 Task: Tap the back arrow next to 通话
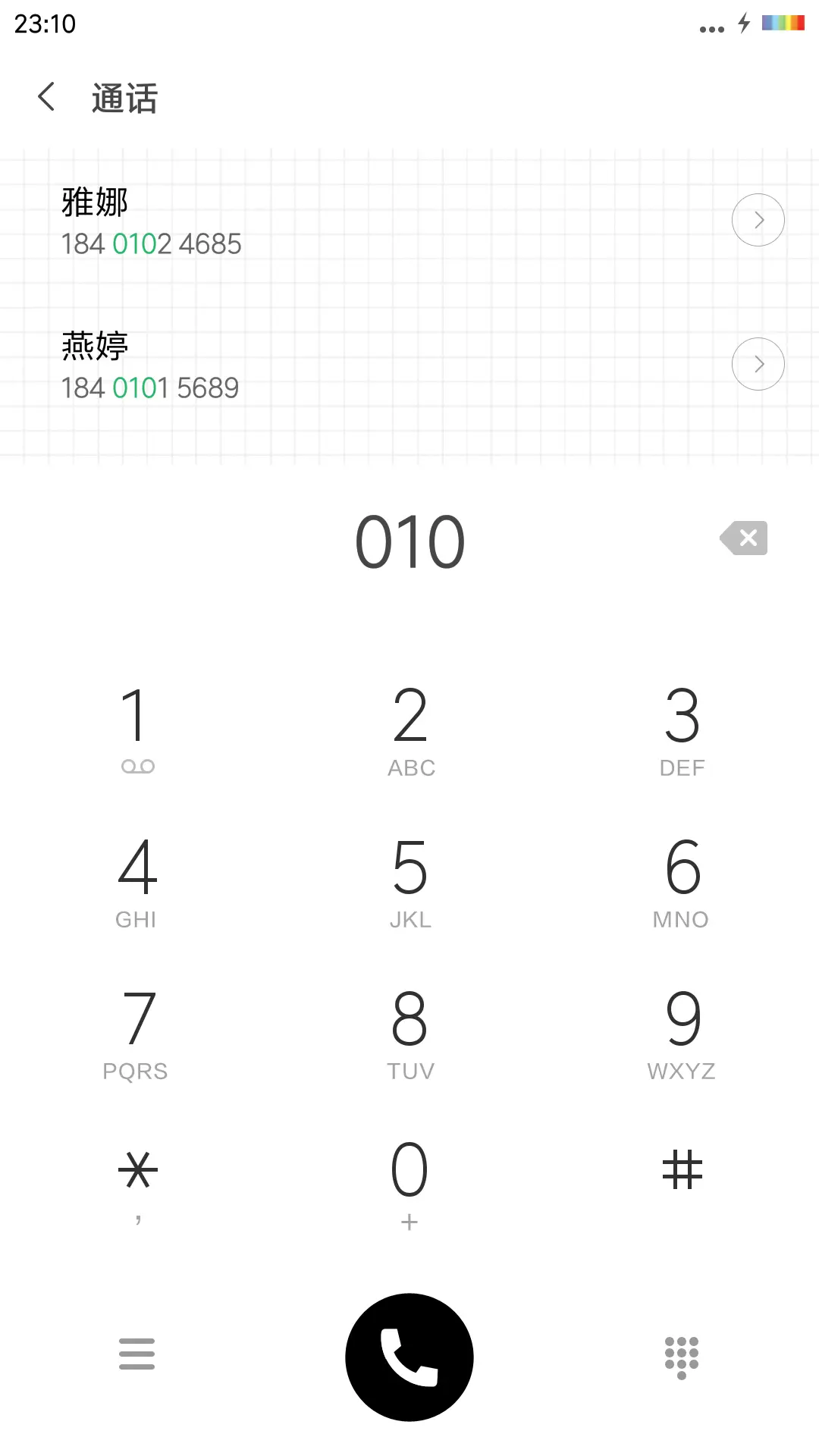click(45, 97)
